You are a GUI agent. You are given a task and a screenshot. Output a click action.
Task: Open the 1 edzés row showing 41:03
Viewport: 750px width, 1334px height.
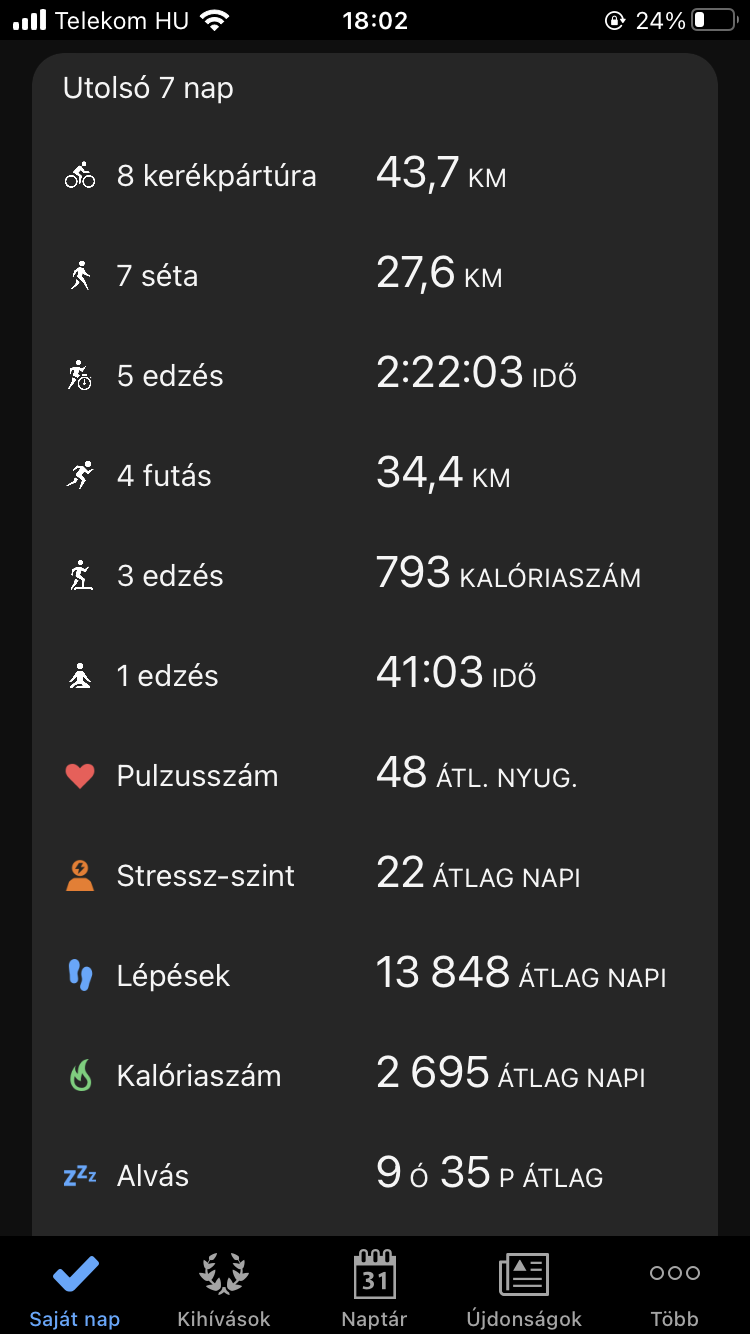click(x=375, y=676)
